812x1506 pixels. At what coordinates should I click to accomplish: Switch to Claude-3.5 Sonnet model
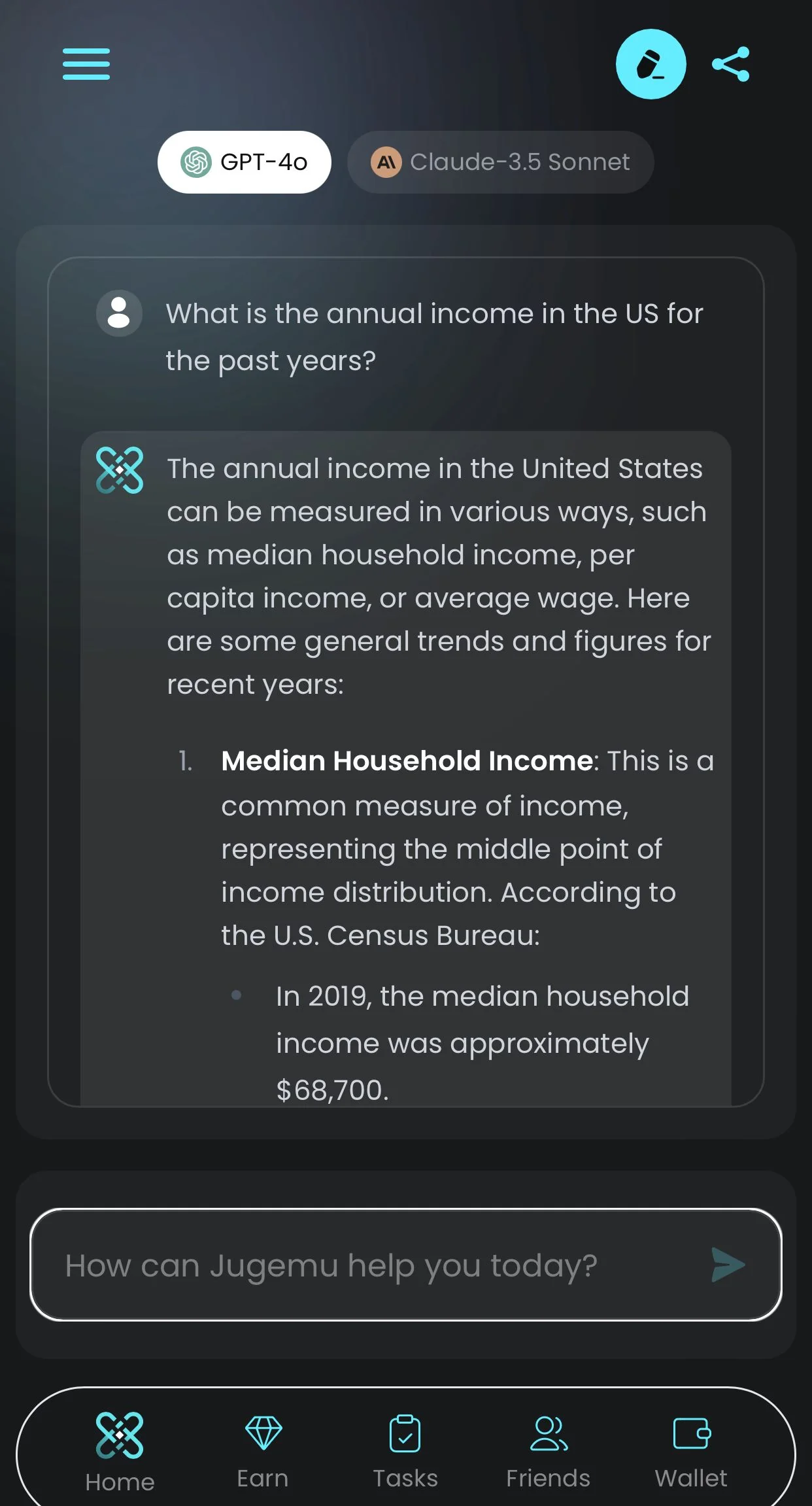[x=500, y=162]
